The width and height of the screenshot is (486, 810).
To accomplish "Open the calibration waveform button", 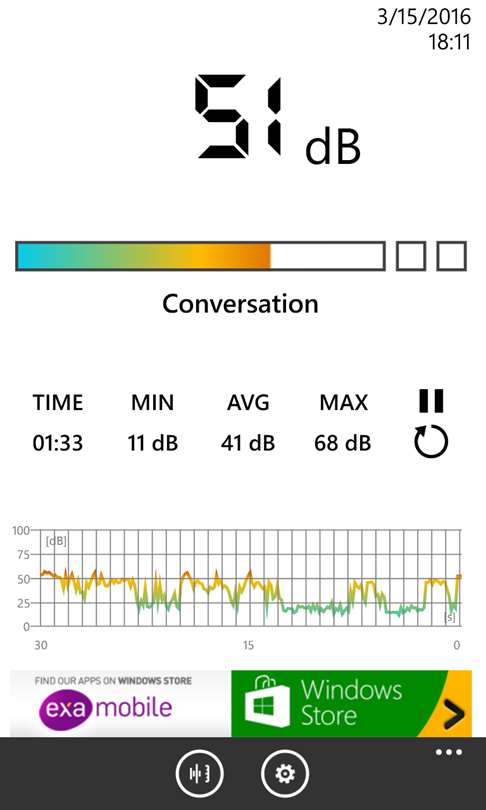I will 199,774.
